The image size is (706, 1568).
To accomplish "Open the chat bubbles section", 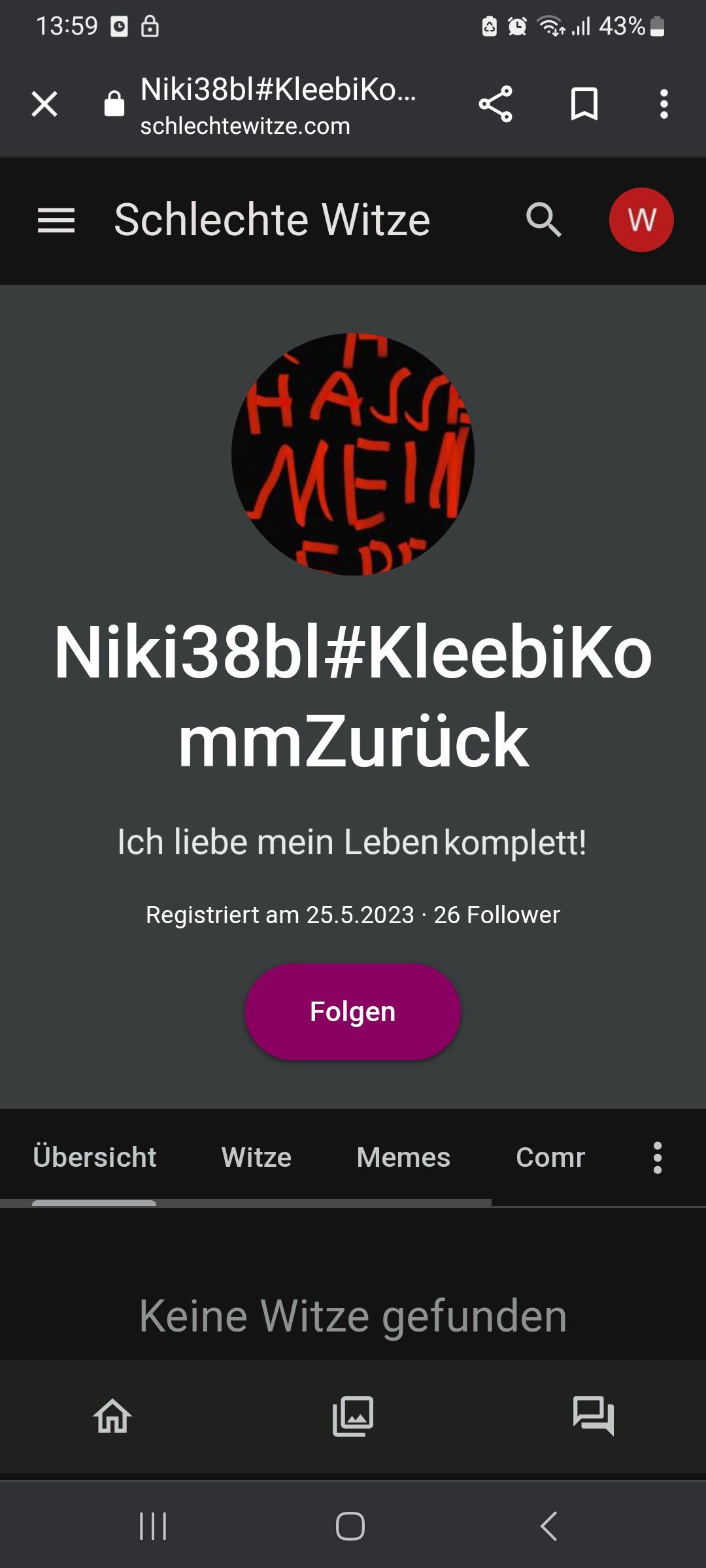I will (x=593, y=1416).
